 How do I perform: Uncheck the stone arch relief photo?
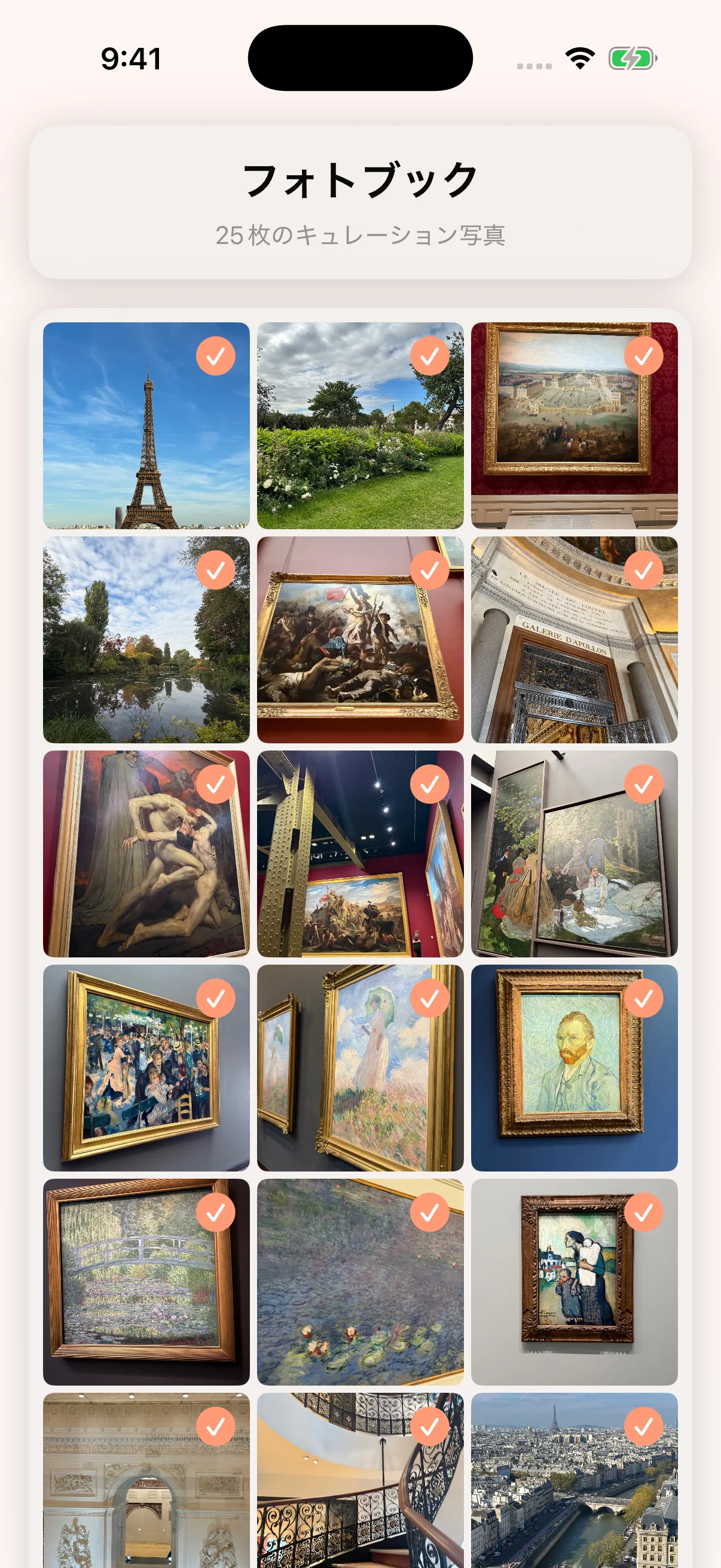pyautogui.click(x=215, y=1427)
